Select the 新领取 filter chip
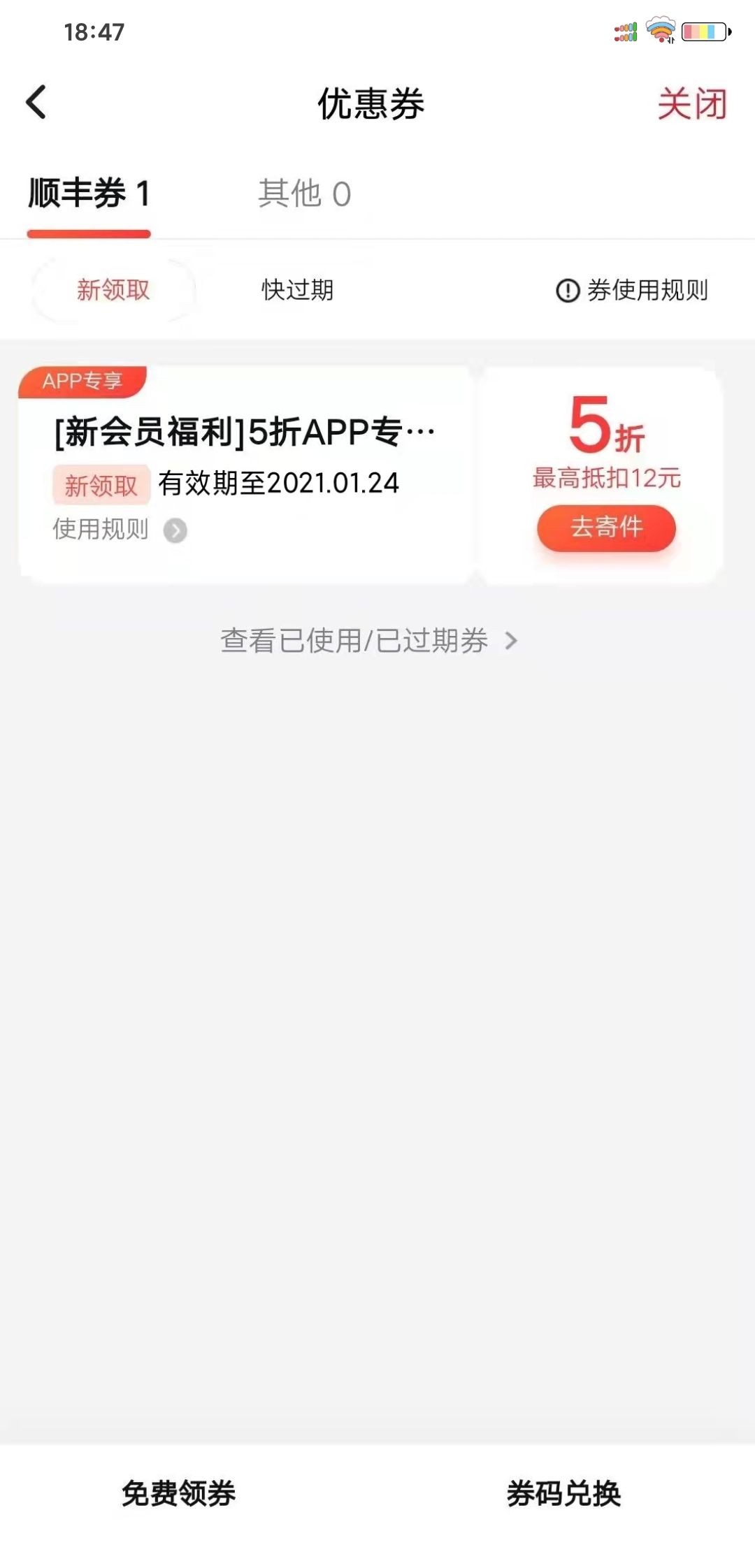755x1568 pixels. point(113,290)
